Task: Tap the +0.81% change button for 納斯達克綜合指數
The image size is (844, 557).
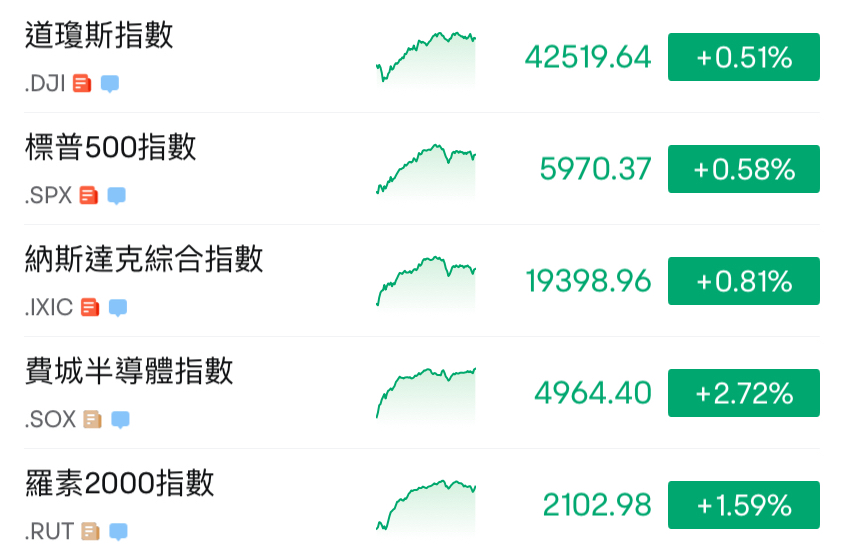Action: (743, 281)
